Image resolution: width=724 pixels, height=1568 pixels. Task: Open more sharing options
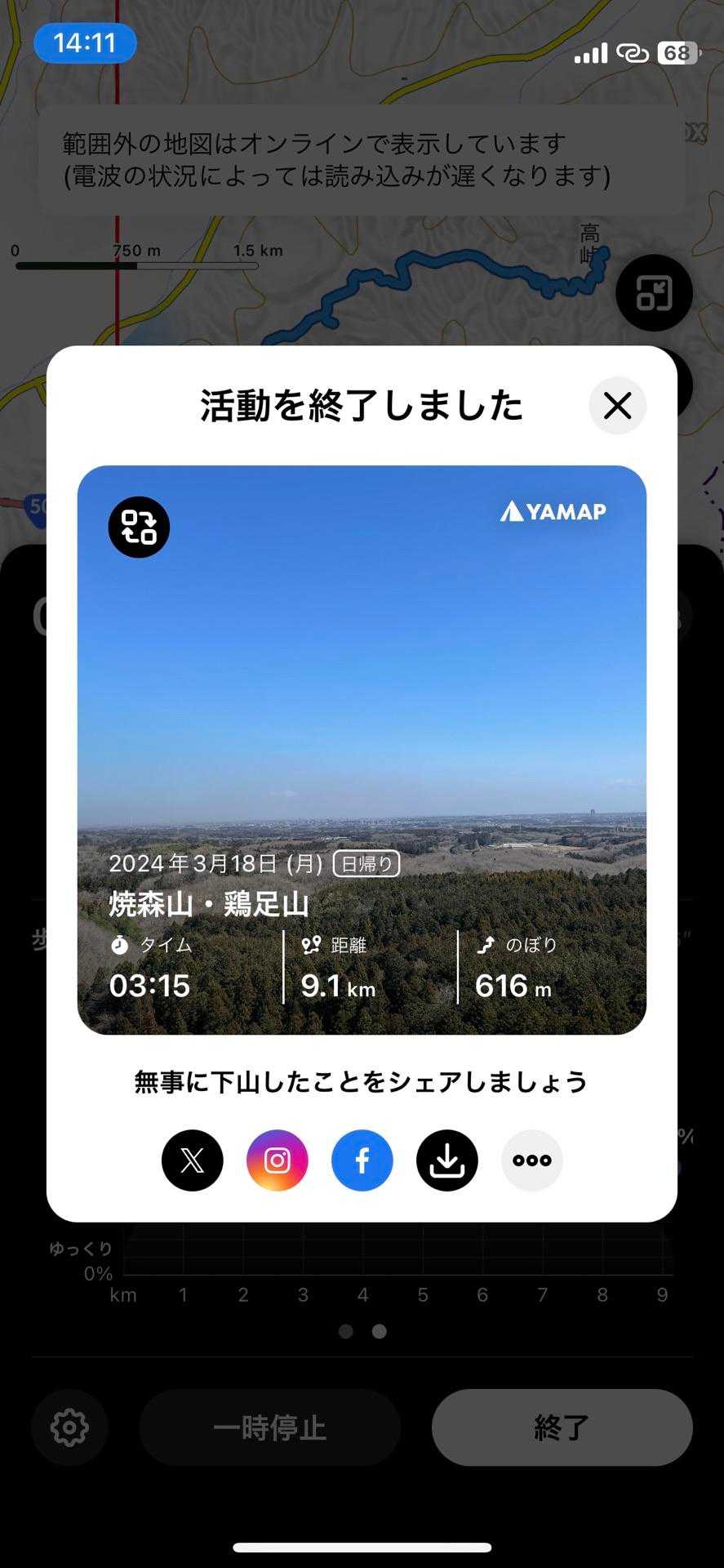[x=532, y=1160]
